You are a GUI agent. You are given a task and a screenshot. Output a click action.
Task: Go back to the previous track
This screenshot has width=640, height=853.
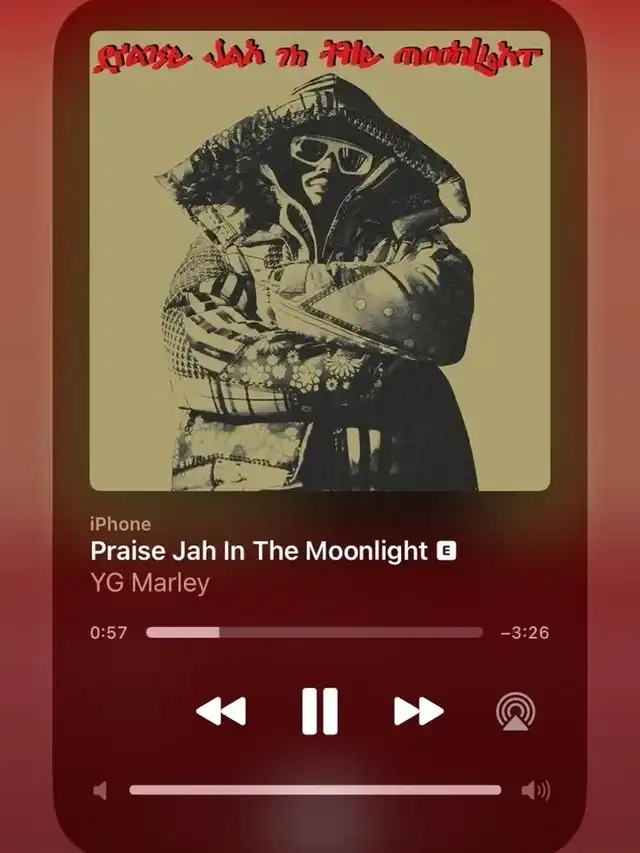[x=221, y=711]
